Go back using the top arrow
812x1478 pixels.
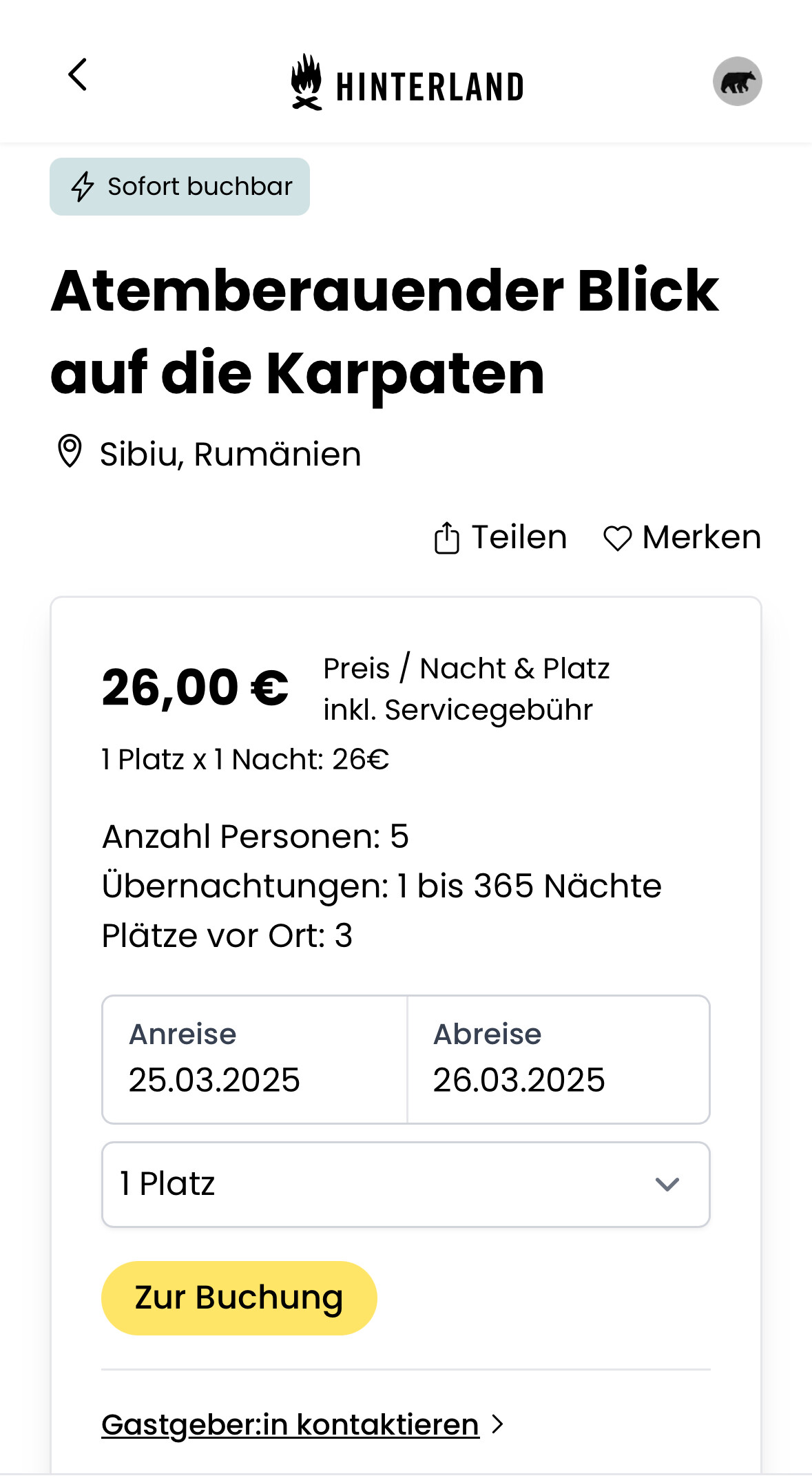(x=78, y=74)
